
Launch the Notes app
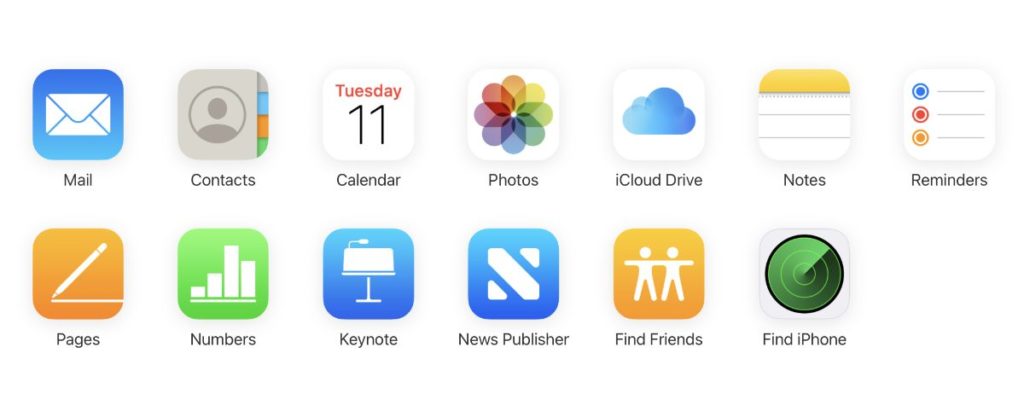[x=804, y=115]
